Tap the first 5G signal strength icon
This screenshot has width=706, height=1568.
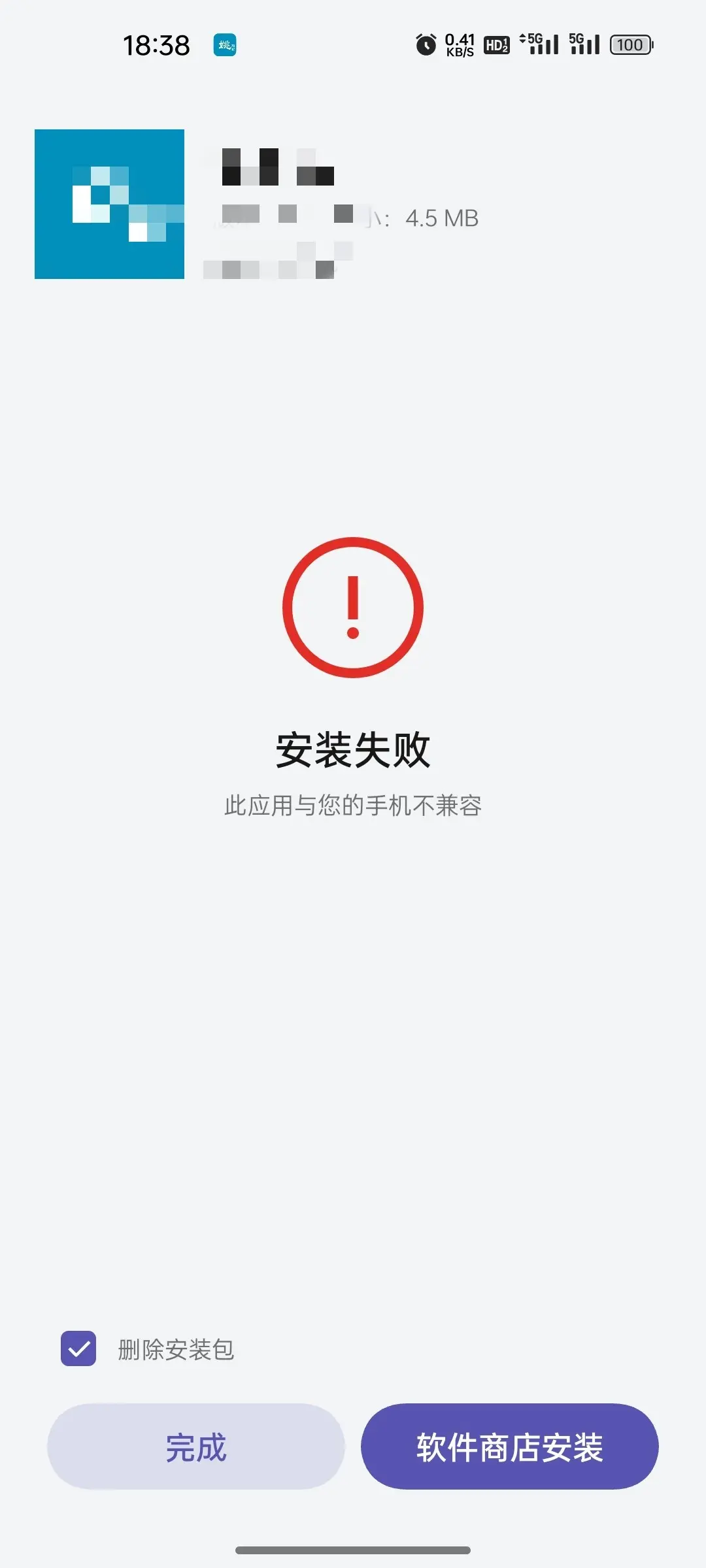point(541,44)
